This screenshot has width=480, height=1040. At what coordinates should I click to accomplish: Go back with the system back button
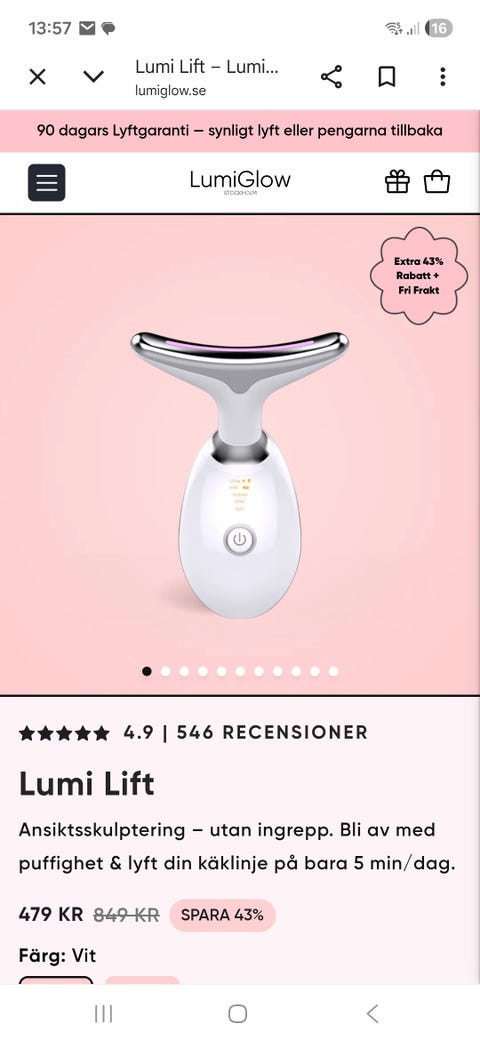[x=373, y=1013]
